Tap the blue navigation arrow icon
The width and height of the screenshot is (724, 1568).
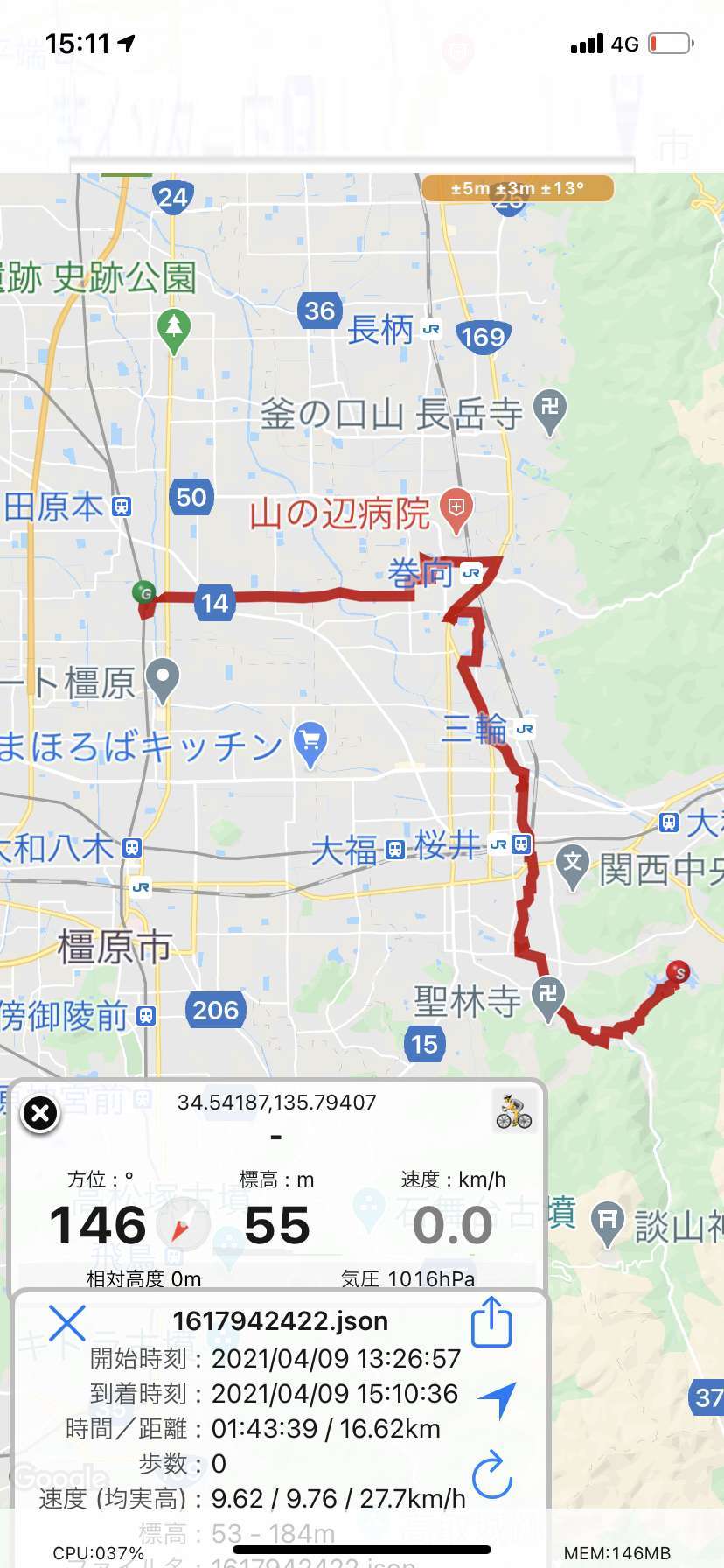[x=498, y=1399]
